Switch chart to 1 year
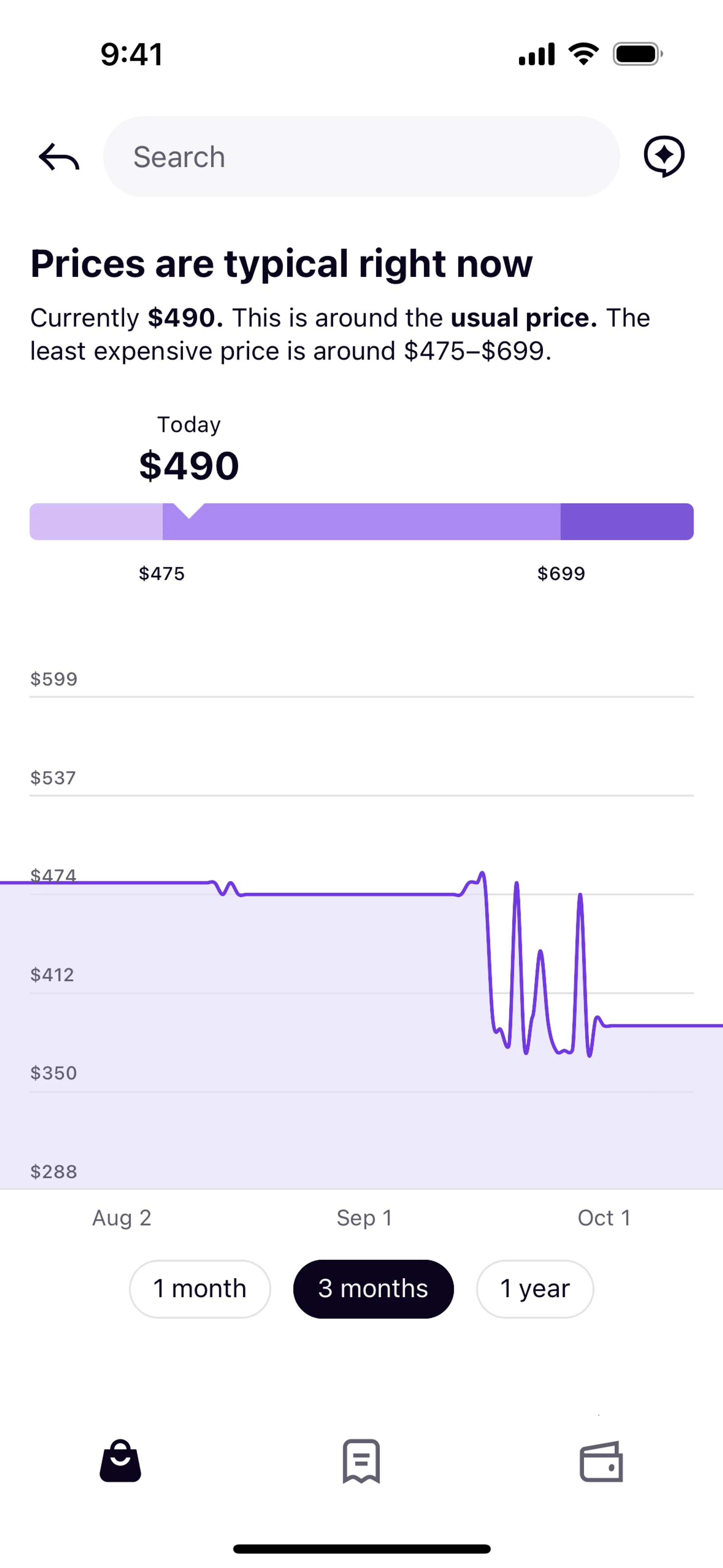Image resolution: width=723 pixels, height=1568 pixels. [x=534, y=1288]
